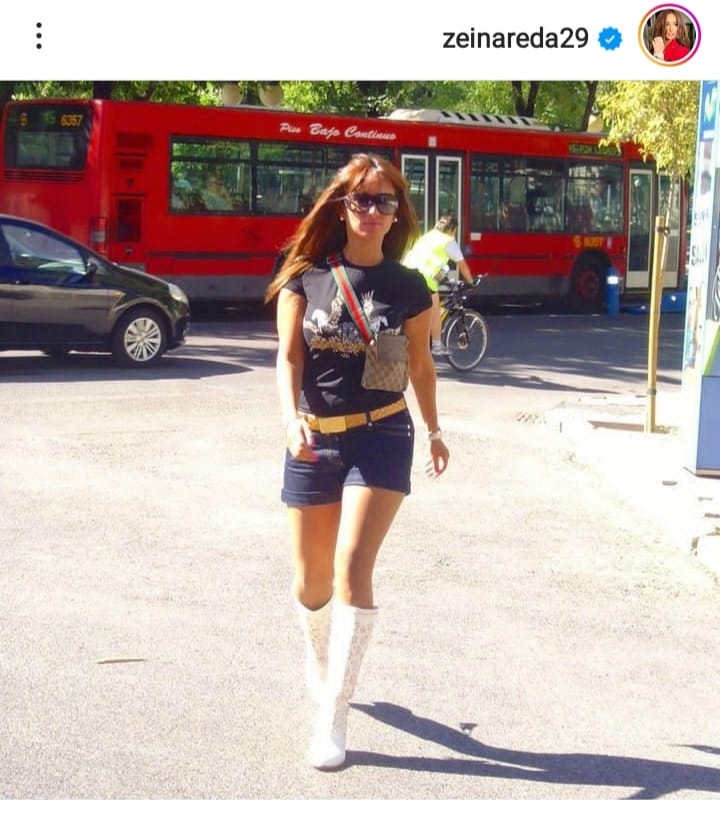Tap zeinareda29's profile picture

tap(669, 36)
